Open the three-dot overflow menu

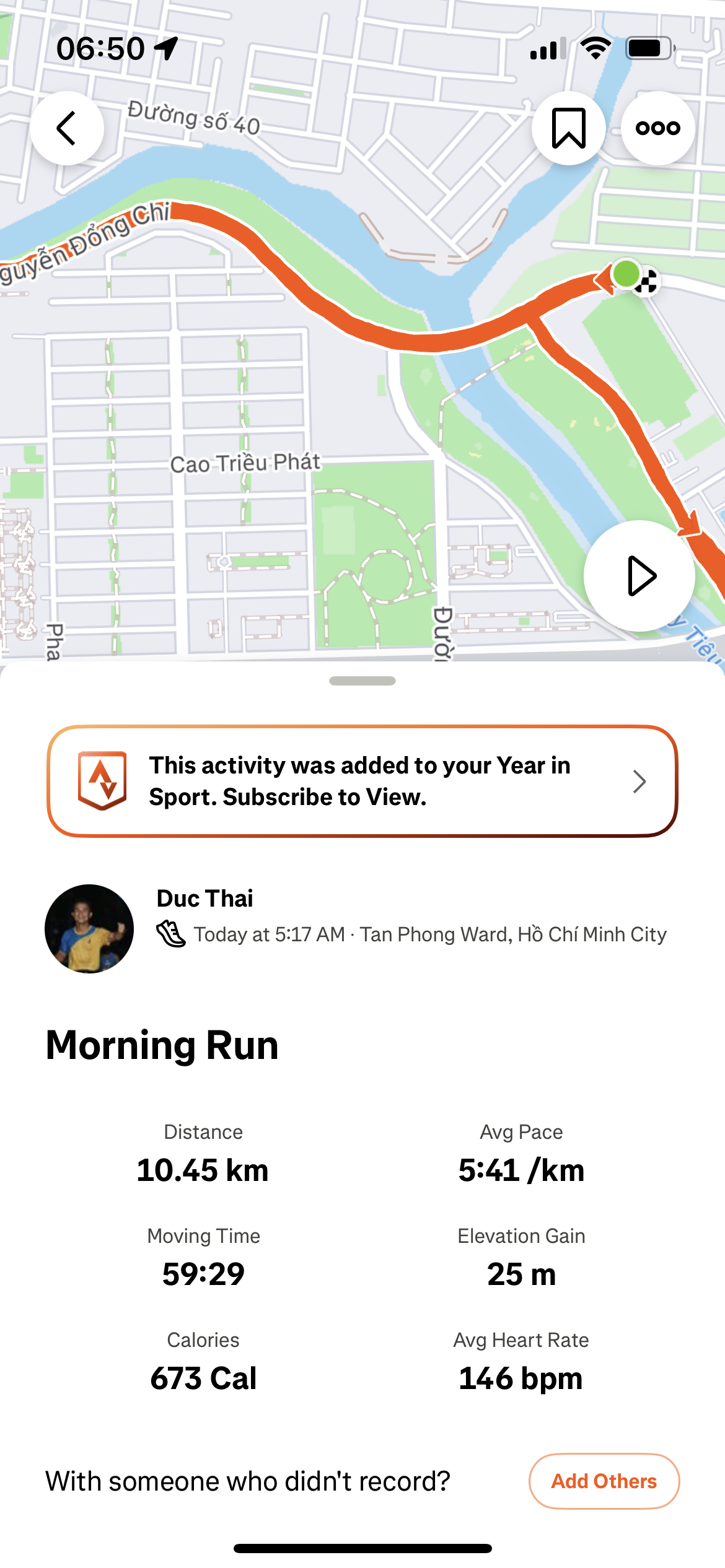pyautogui.click(x=657, y=128)
